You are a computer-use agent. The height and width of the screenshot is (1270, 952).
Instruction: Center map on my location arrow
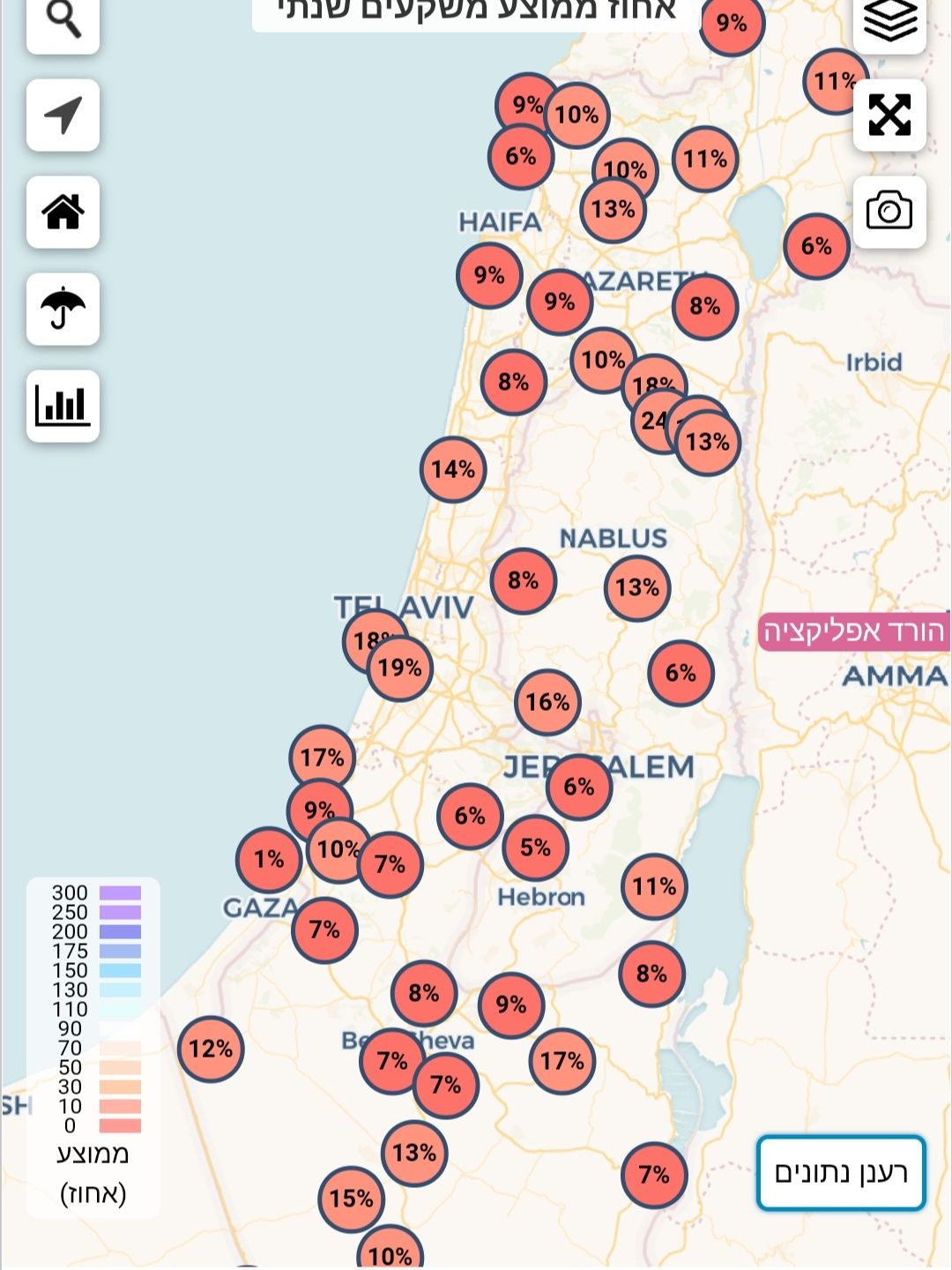click(x=63, y=115)
